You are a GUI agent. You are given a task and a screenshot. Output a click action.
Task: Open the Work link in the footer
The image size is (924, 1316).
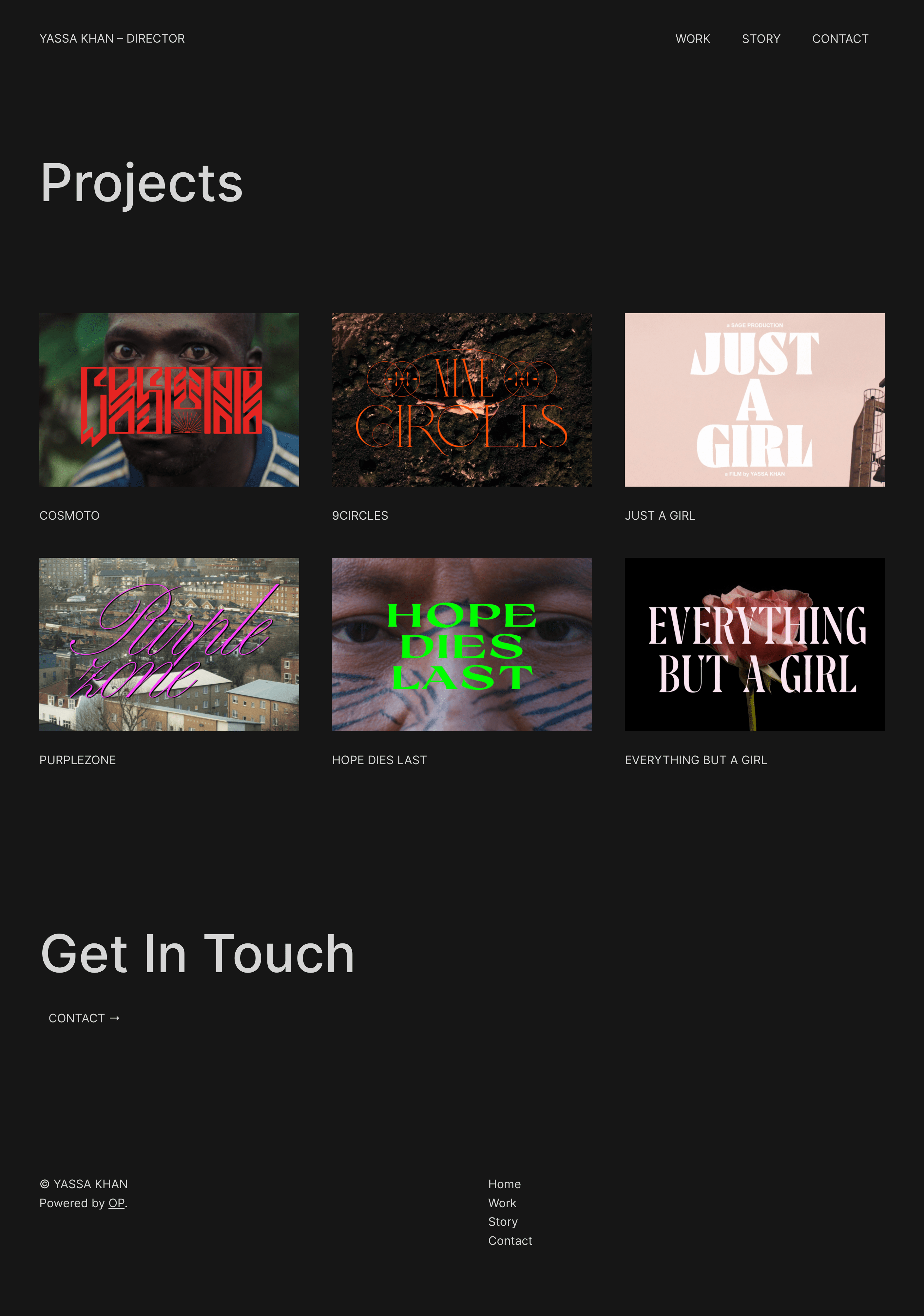coord(502,1203)
